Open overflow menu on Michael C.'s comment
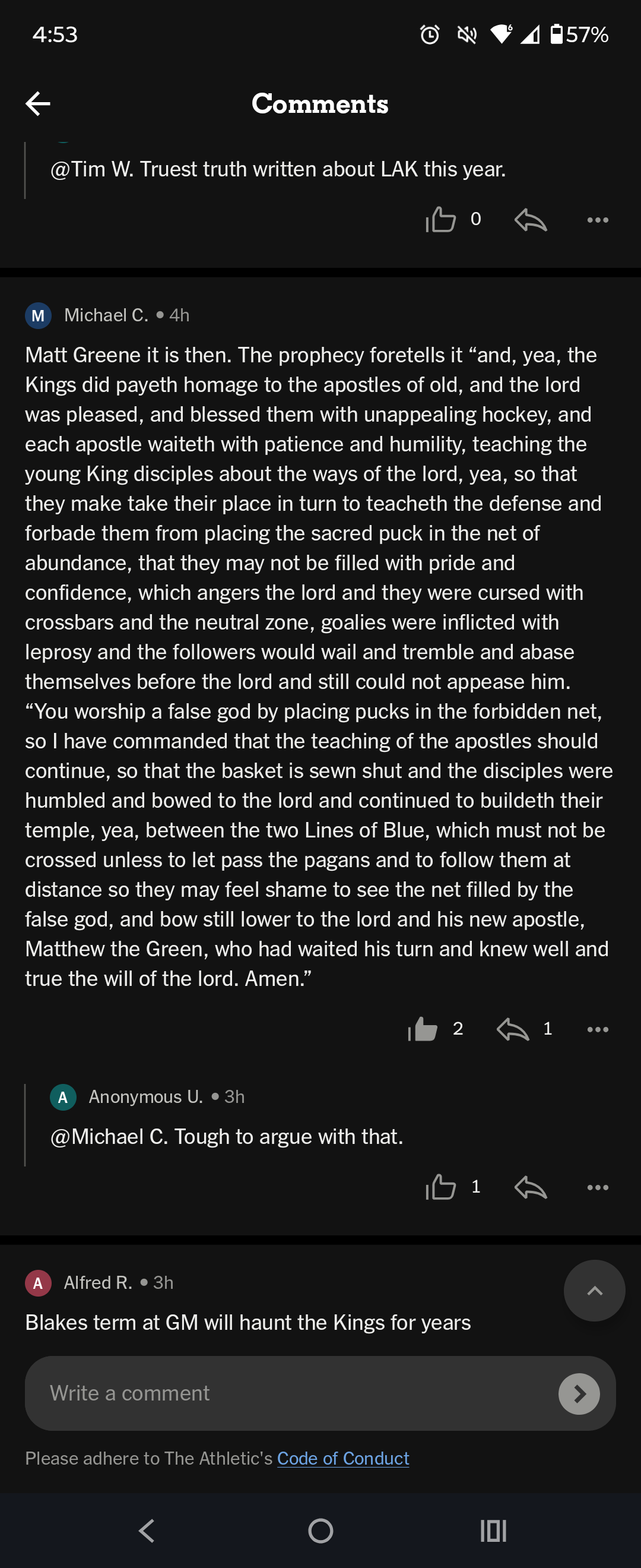Screen dimensions: 641x1568 coord(597,1029)
